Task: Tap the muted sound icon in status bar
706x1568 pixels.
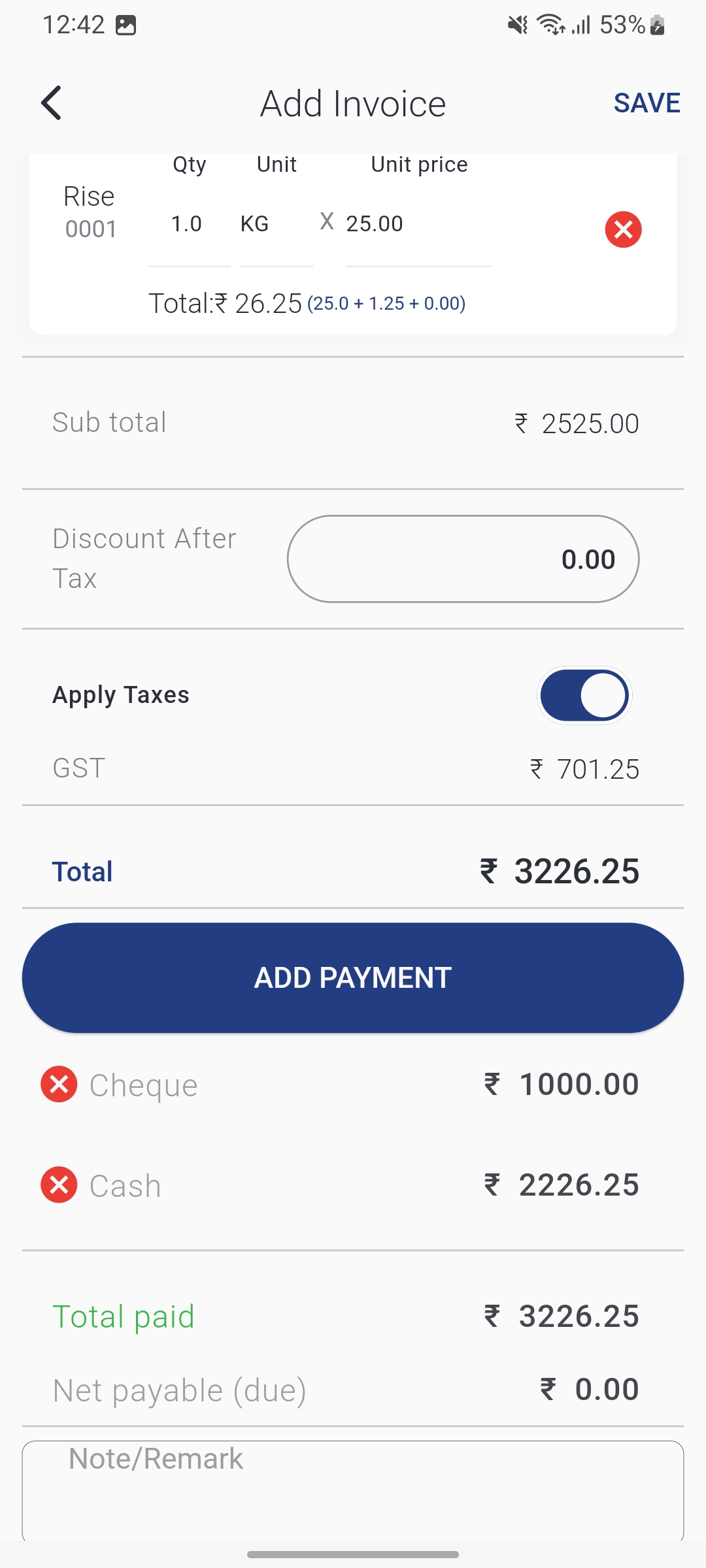Action: pos(516,25)
